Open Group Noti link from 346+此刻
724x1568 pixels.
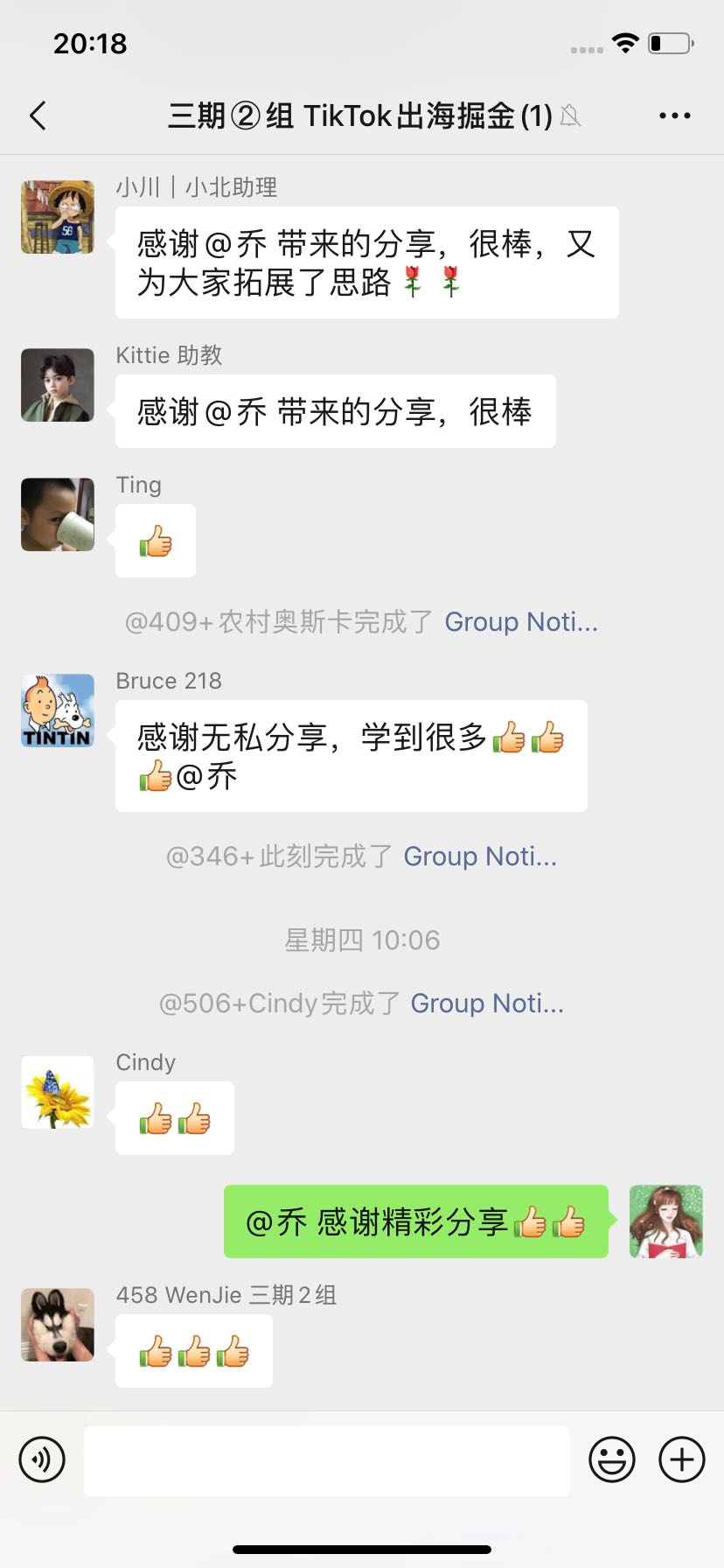tap(480, 857)
